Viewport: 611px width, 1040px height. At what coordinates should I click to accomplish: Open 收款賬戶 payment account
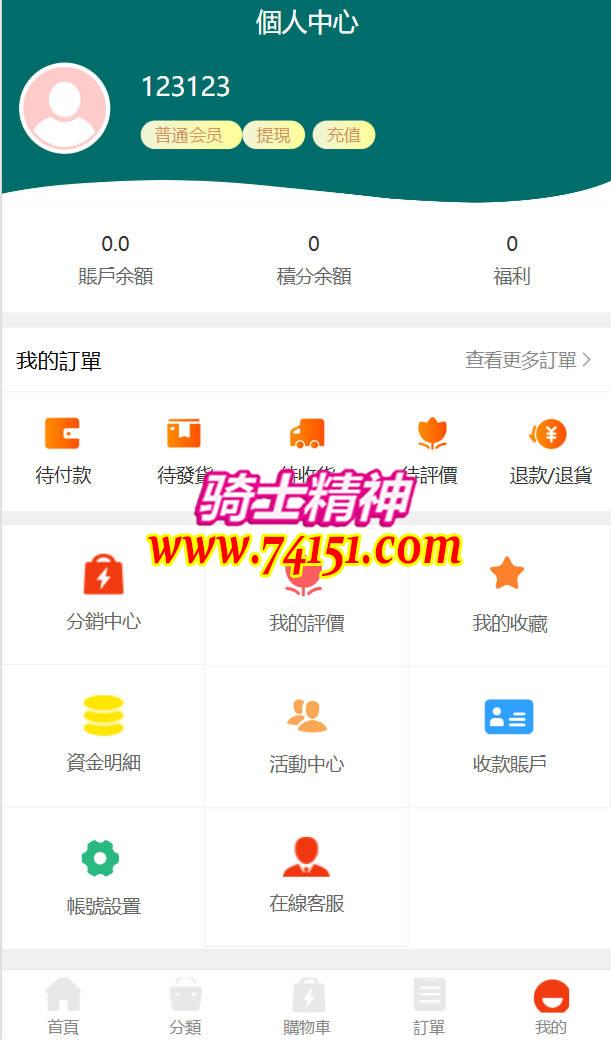point(509,736)
